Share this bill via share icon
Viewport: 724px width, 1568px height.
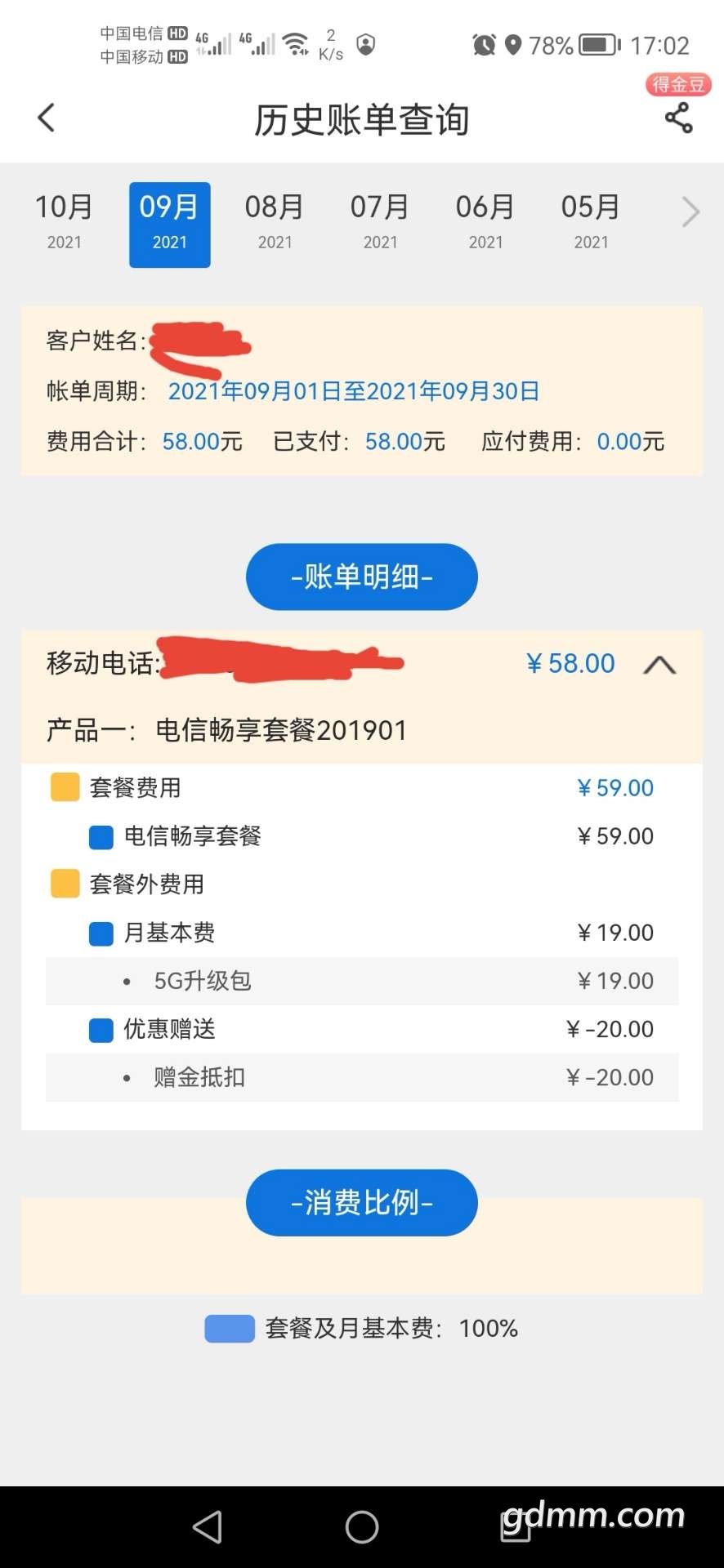(x=678, y=119)
